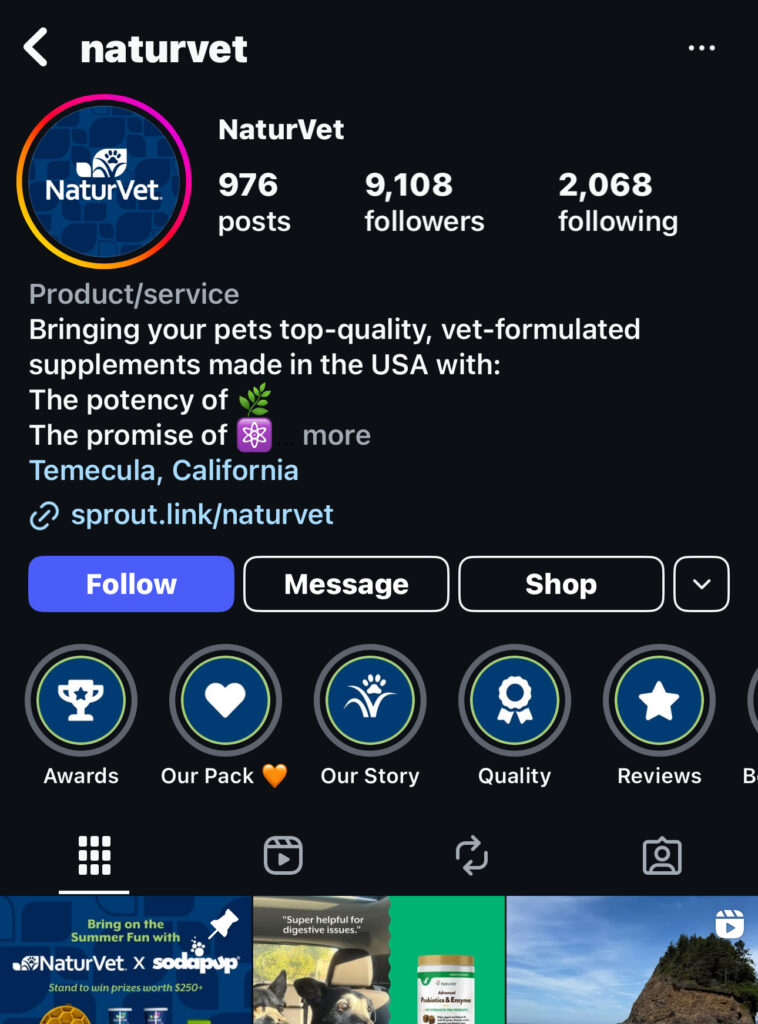Switch to the tagged photos tab
Viewport: 758px width, 1024px height.
coord(661,856)
